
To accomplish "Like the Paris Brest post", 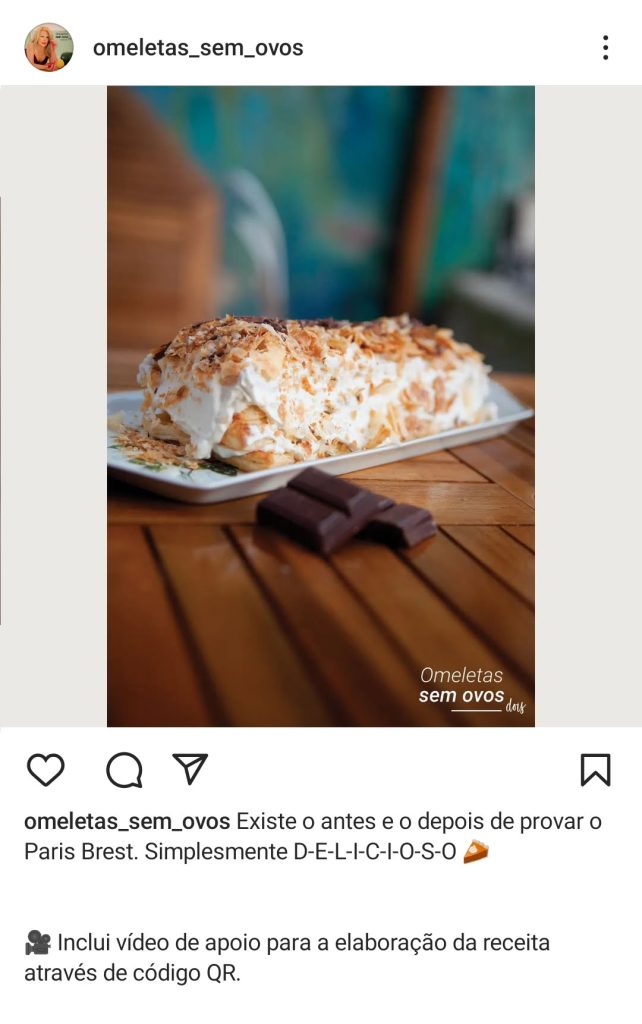I will 45,770.
